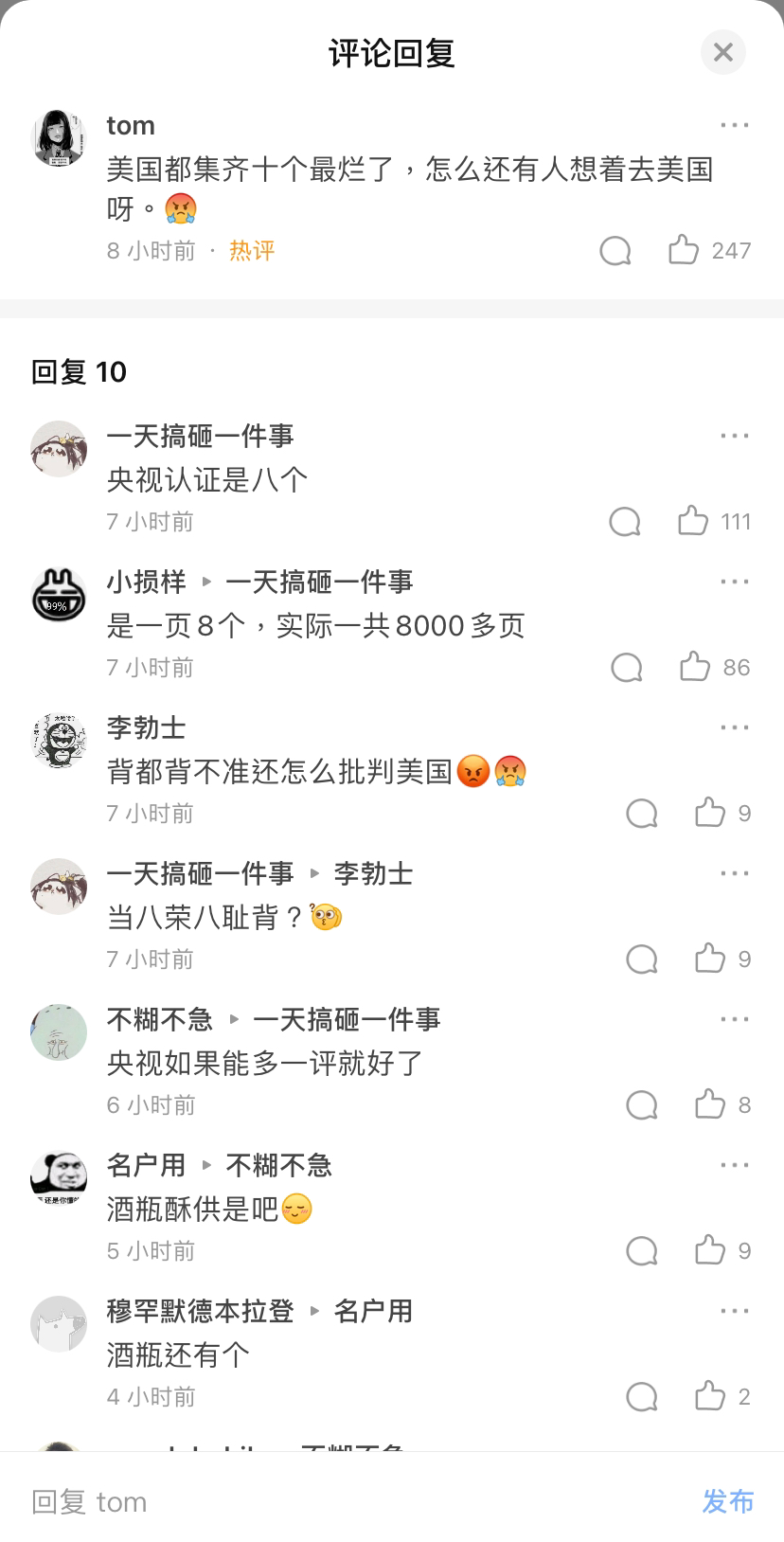The height and width of the screenshot is (1542, 784).
Task: View 小损样's profile avatar
Action: (x=60, y=595)
